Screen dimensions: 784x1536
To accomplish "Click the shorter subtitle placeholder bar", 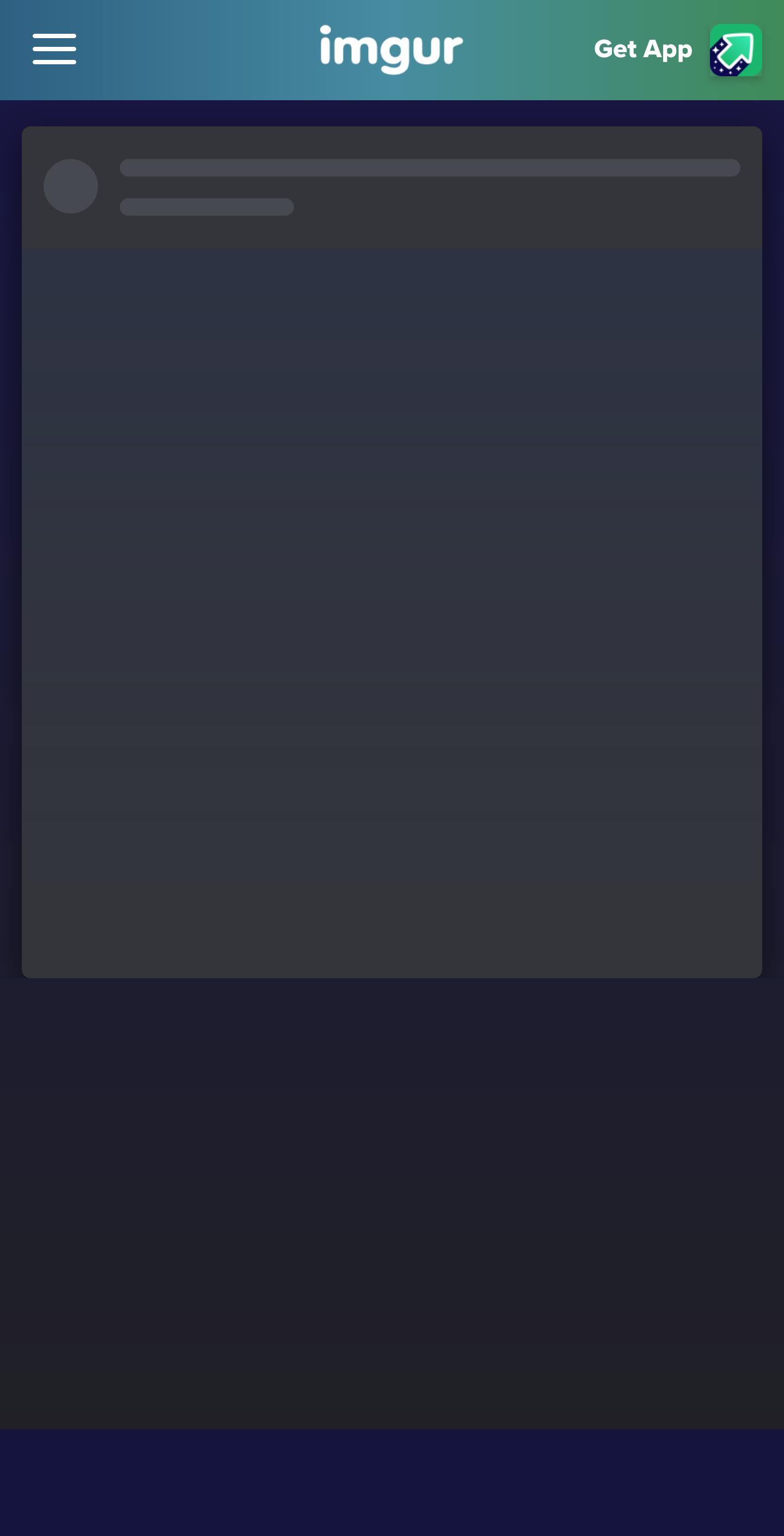I will point(206,208).
